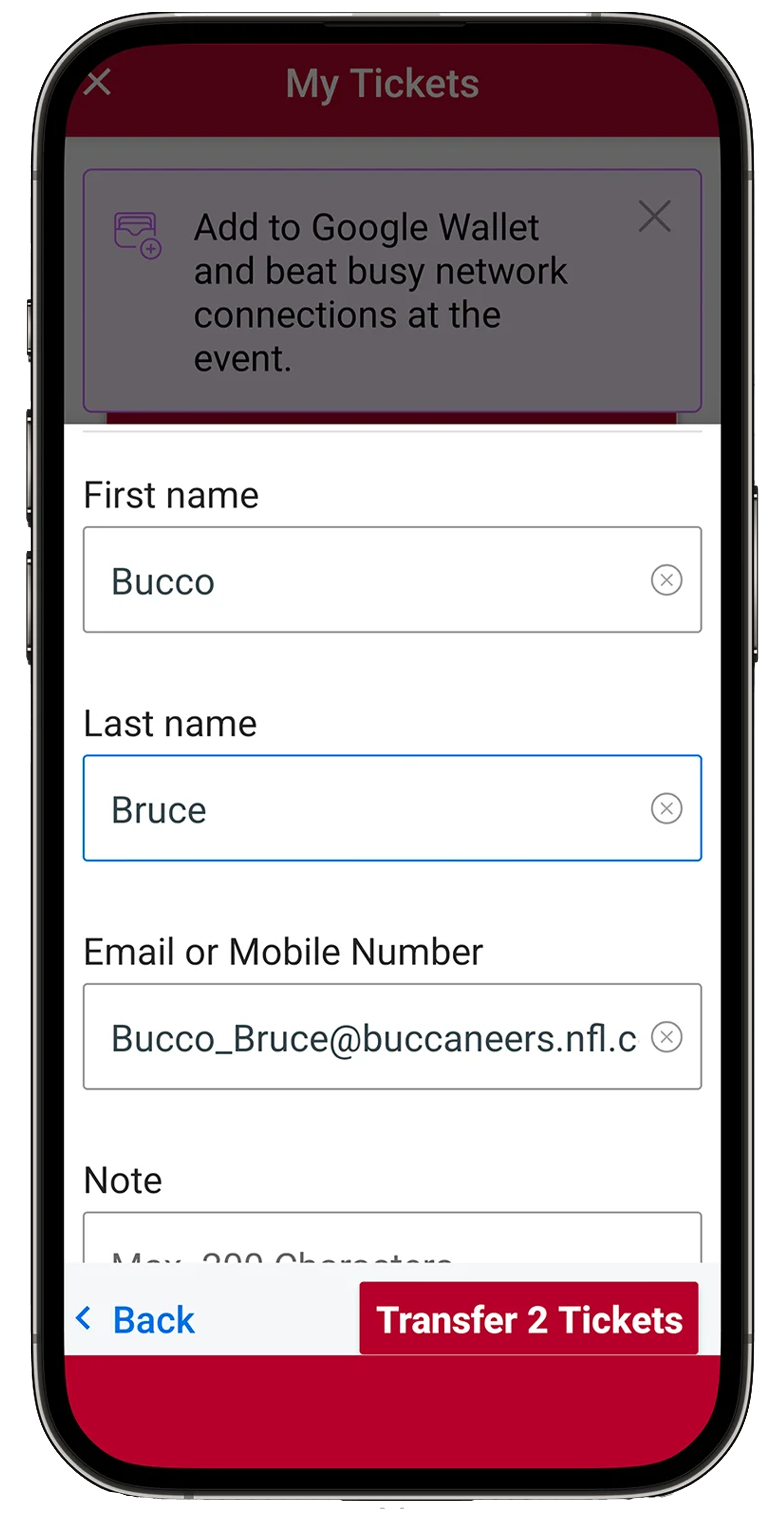Clear the Last name field
This screenshot has width=784, height=1520.
coord(666,808)
